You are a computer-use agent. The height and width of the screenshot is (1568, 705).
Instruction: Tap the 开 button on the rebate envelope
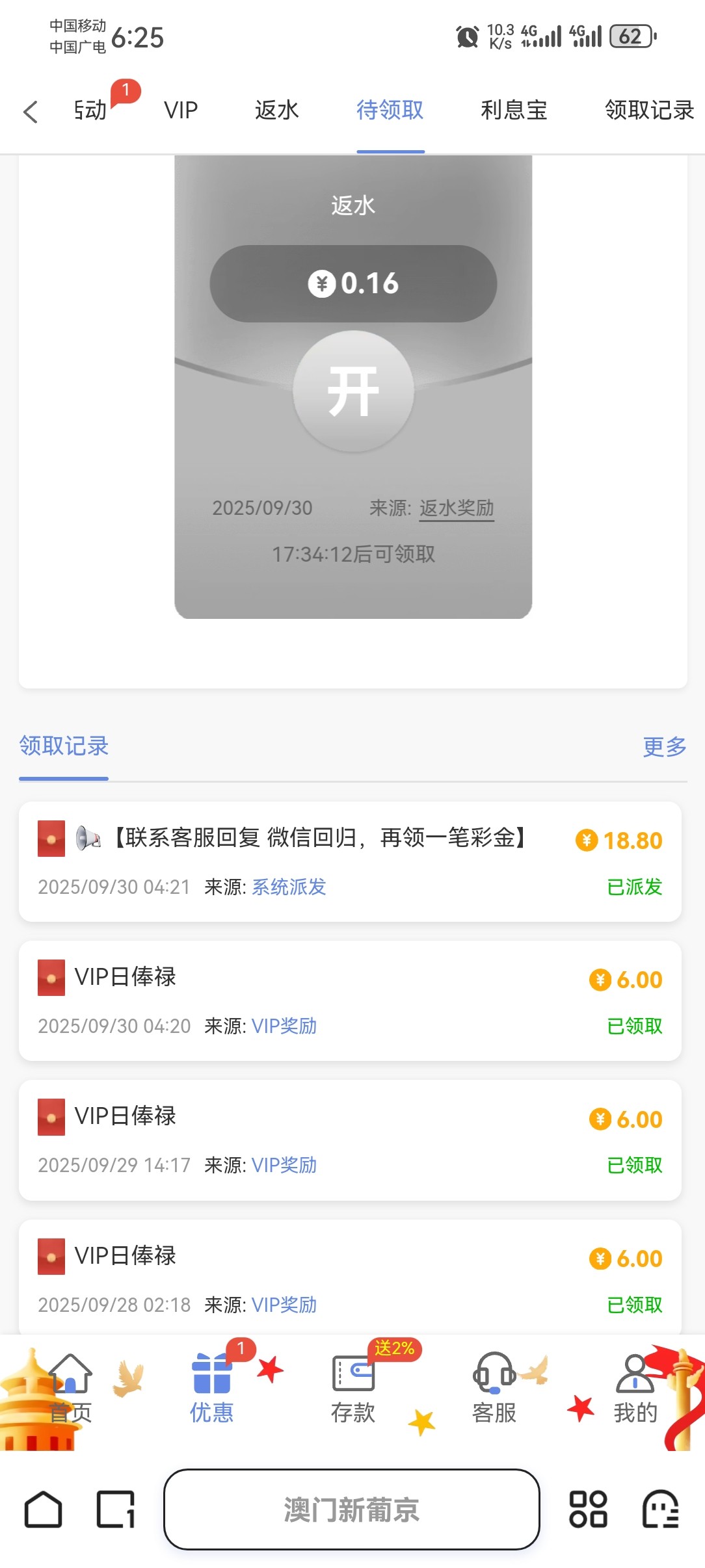tap(353, 391)
